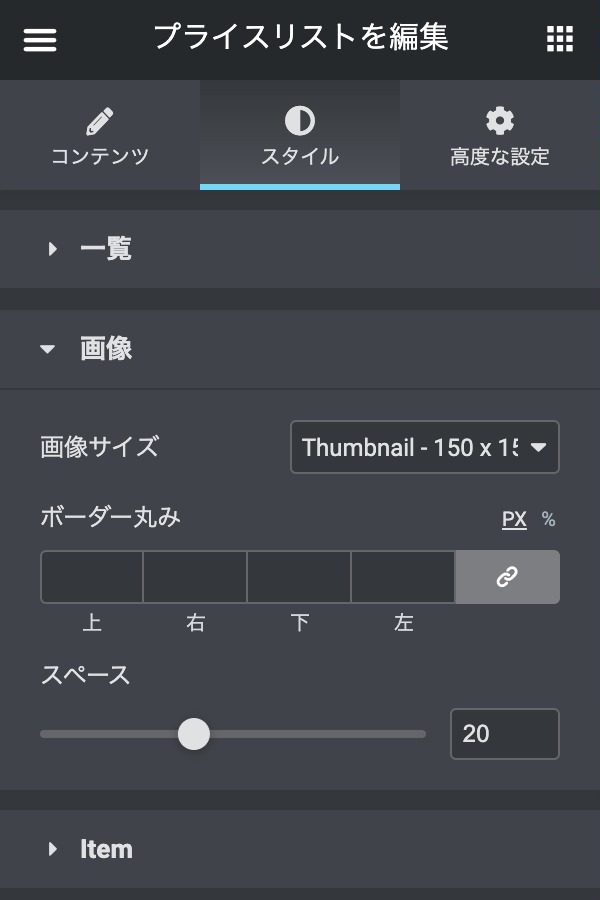Choose % unit for border radius
This screenshot has width=600, height=900.
click(548, 519)
